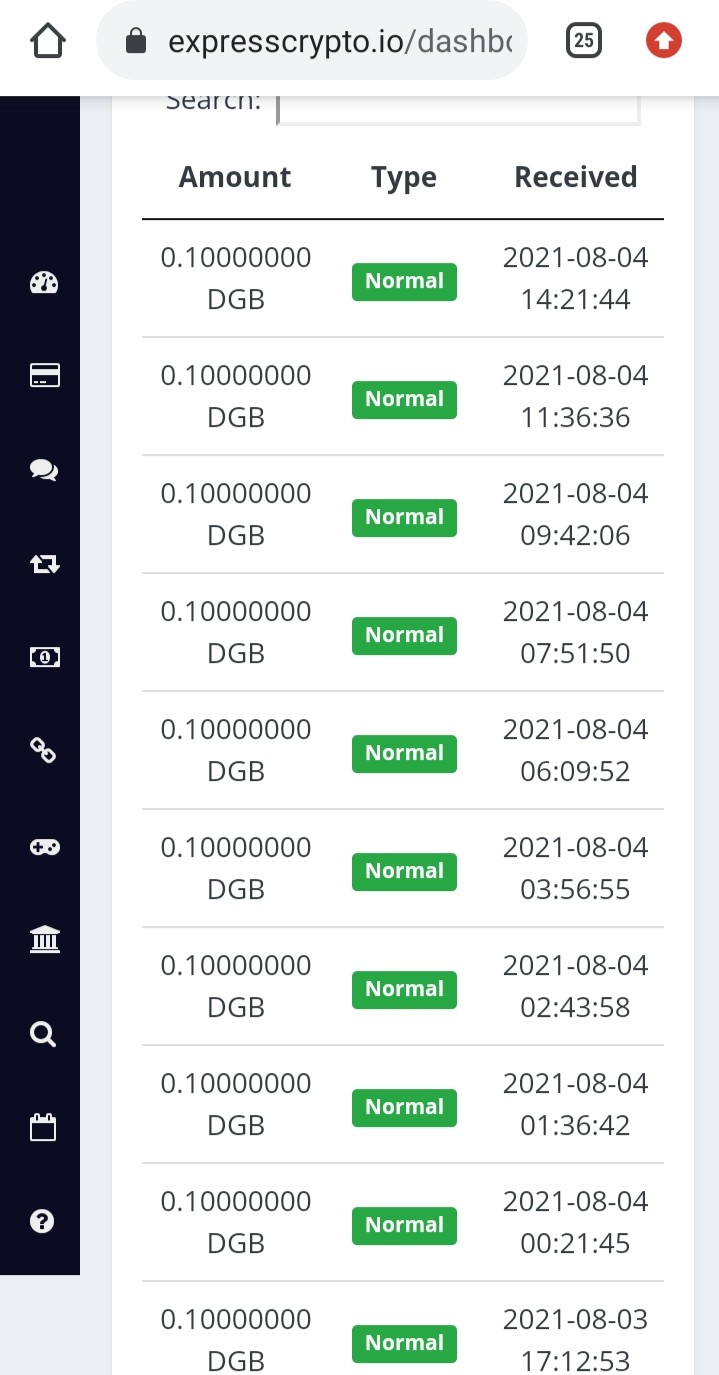Open the chat bubbles icon in sidebar
The width and height of the screenshot is (719, 1375).
(44, 470)
